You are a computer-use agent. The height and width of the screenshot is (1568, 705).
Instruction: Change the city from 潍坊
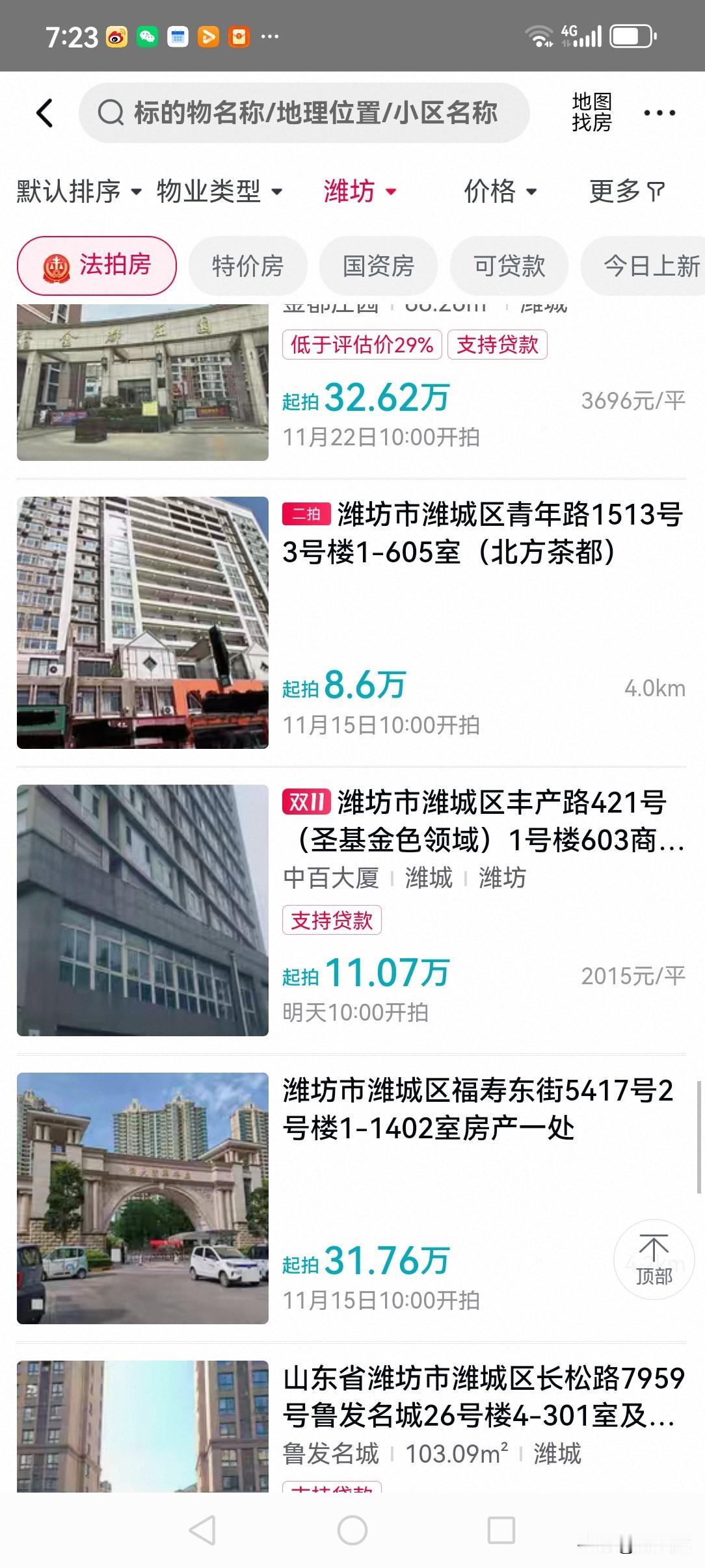[360, 191]
